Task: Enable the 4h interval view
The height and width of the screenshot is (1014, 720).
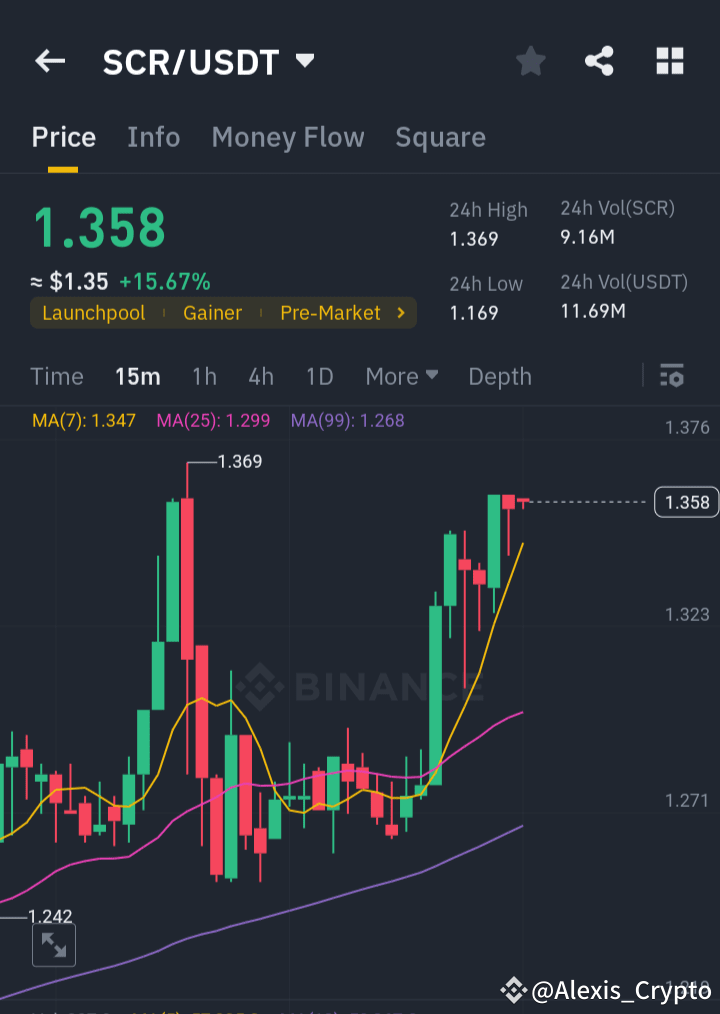Action: tap(260, 376)
